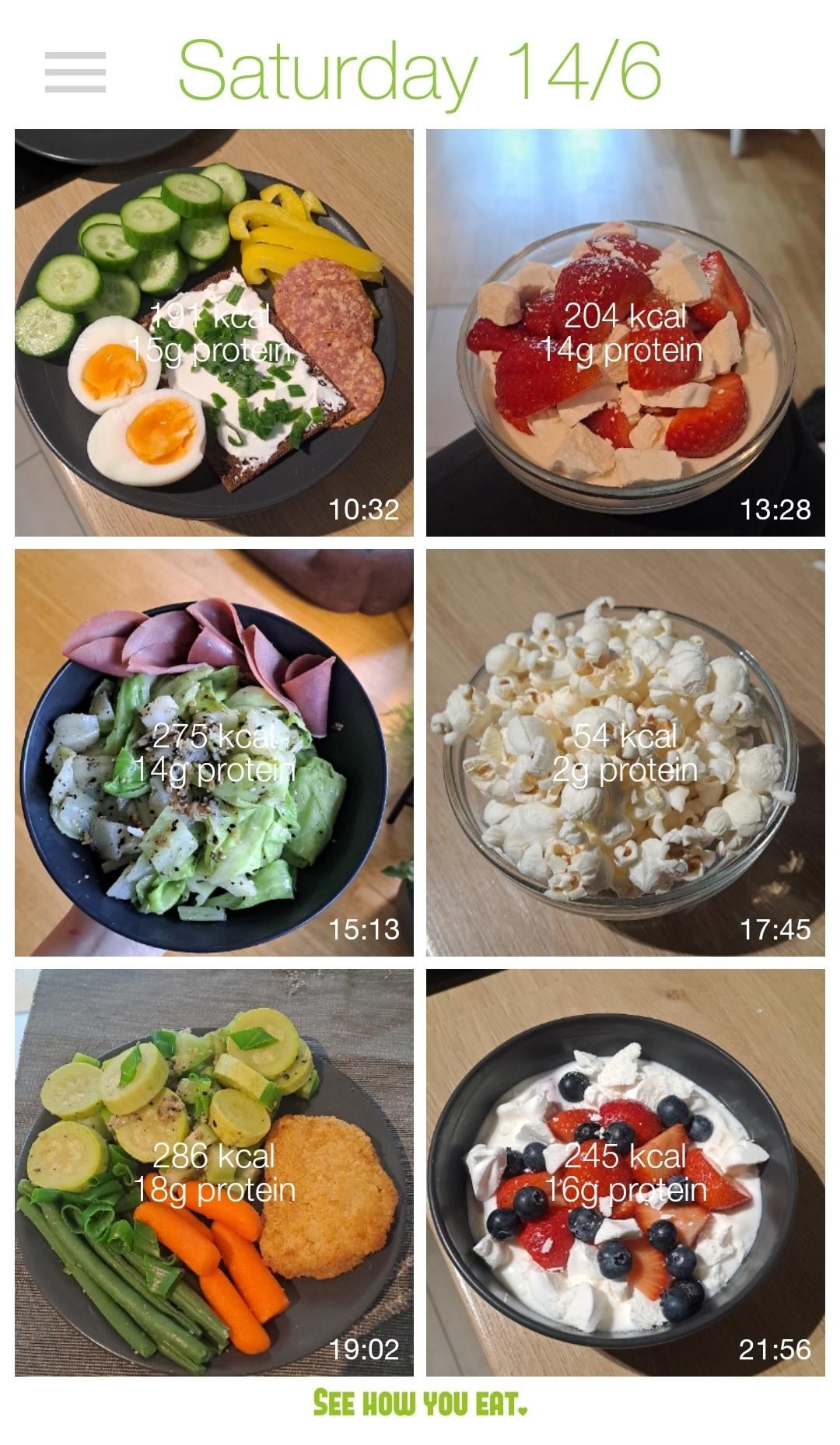Open the hamburger drawer menu
The height and width of the screenshot is (1445, 840).
point(75,72)
